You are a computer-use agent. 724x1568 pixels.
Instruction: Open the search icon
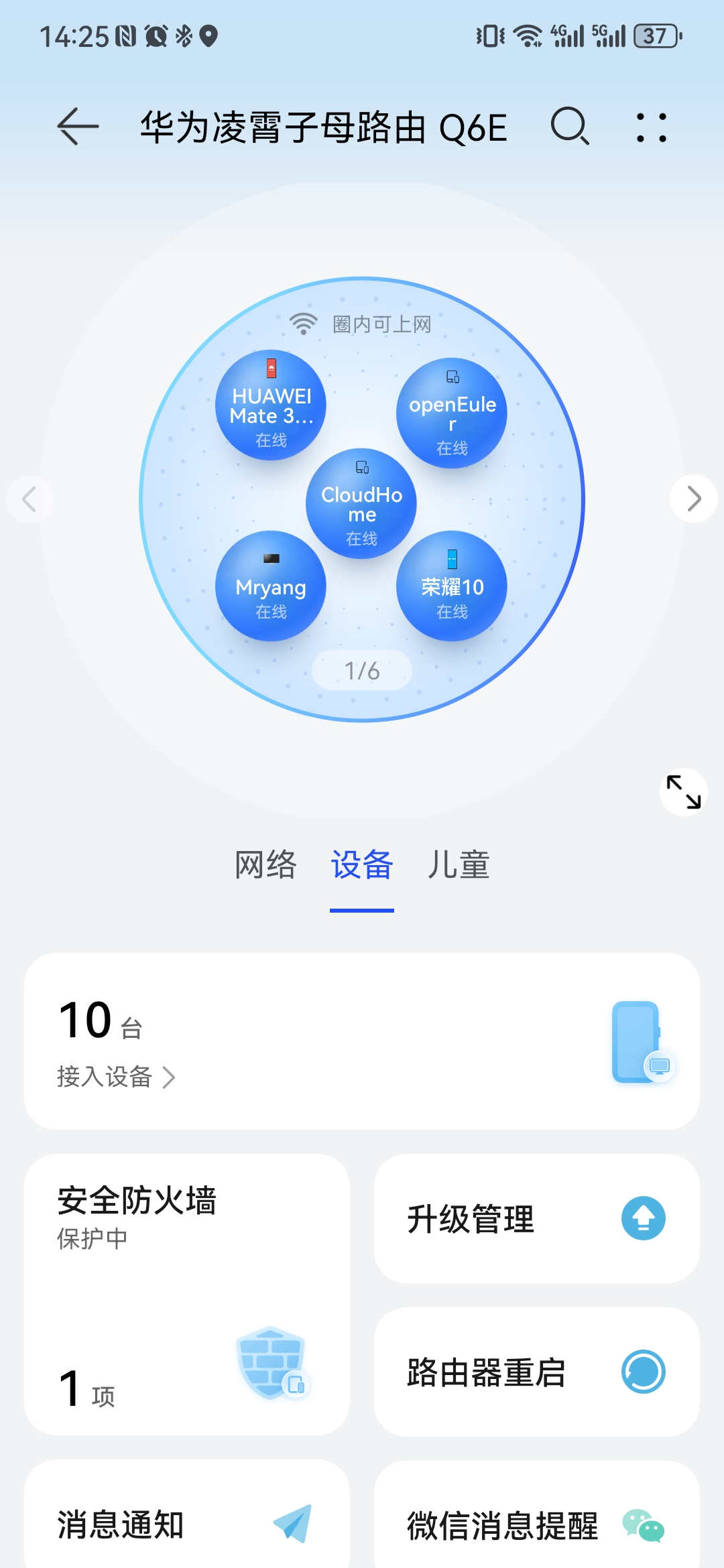pyautogui.click(x=570, y=127)
